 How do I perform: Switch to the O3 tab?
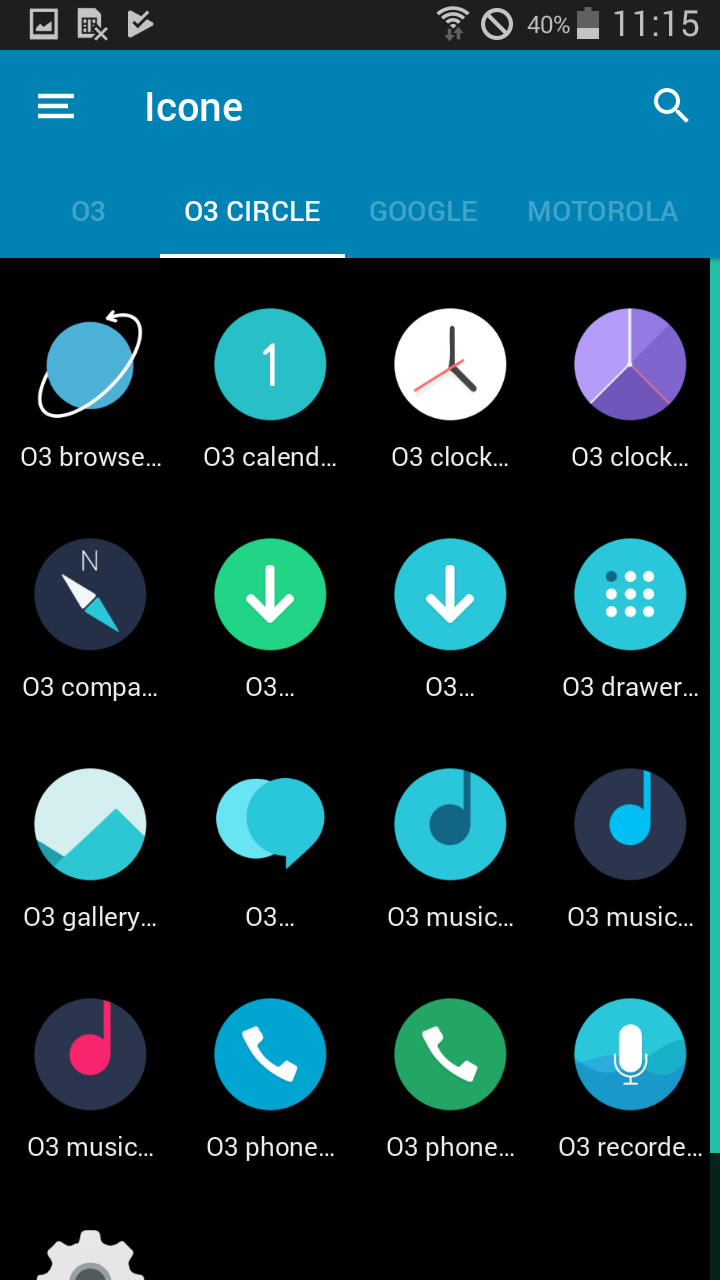coord(88,211)
